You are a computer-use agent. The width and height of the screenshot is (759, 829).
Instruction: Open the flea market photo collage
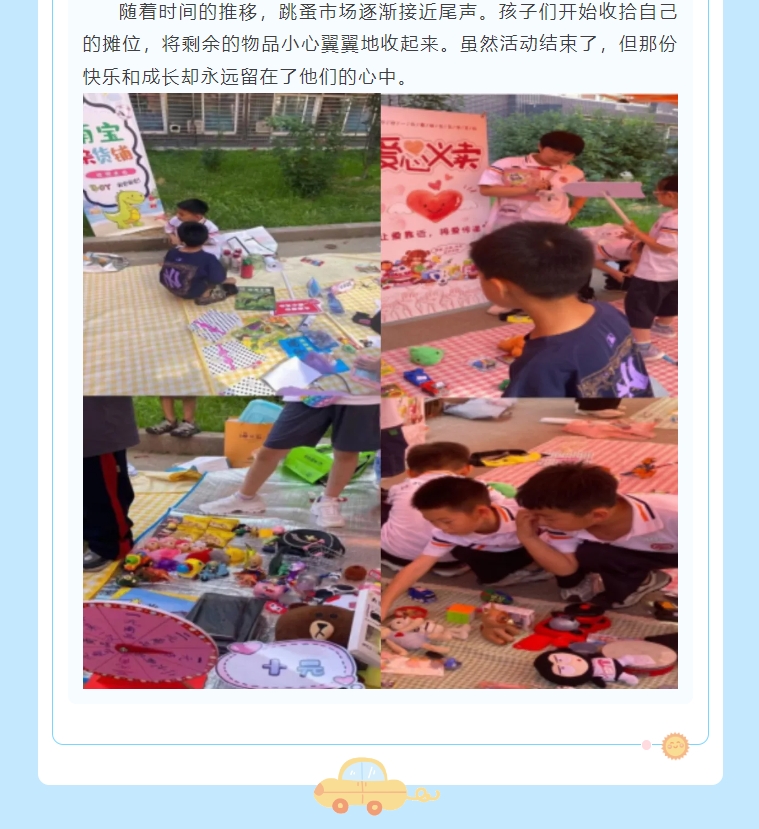380,391
